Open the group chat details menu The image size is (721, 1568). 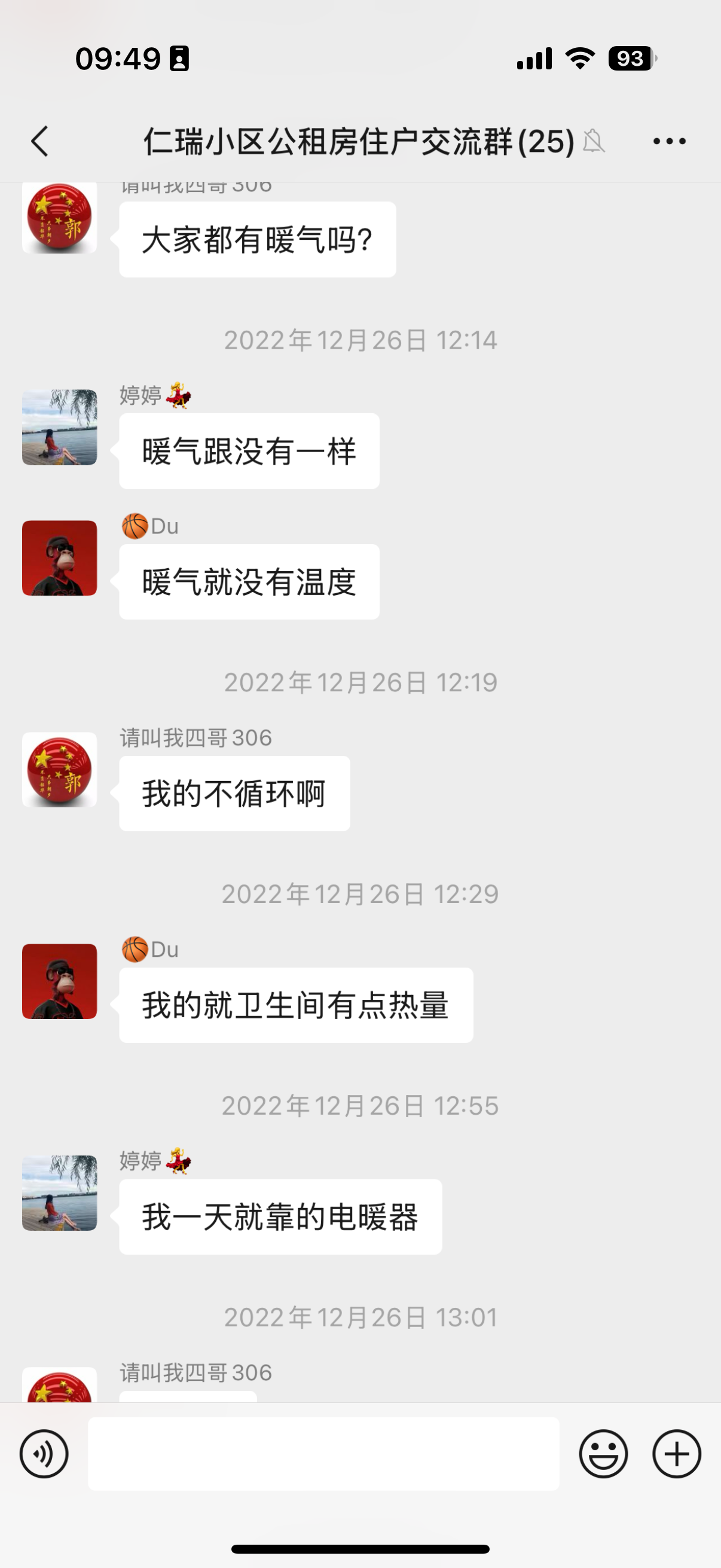point(668,142)
